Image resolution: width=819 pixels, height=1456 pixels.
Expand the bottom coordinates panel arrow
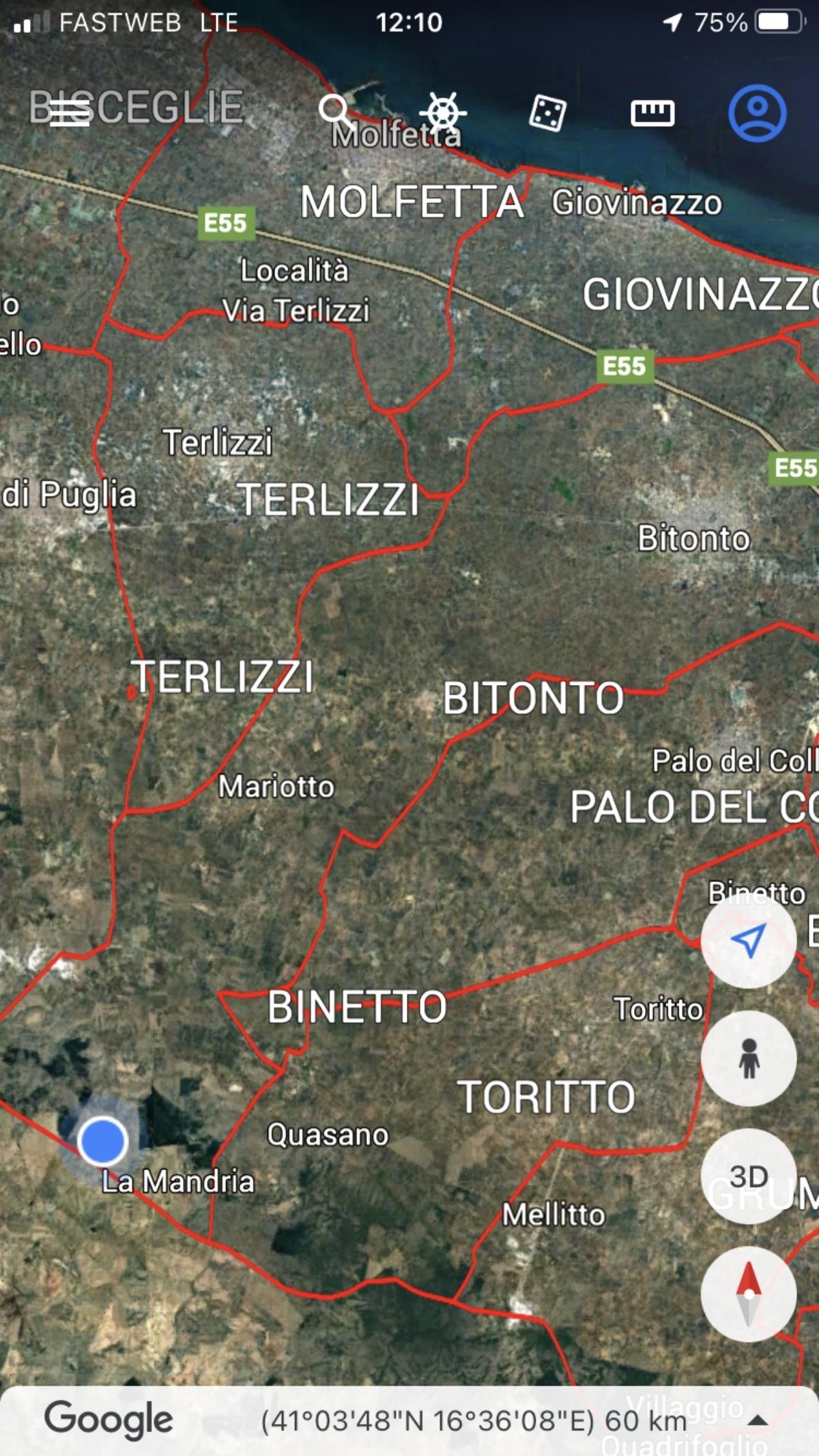tap(758, 1421)
